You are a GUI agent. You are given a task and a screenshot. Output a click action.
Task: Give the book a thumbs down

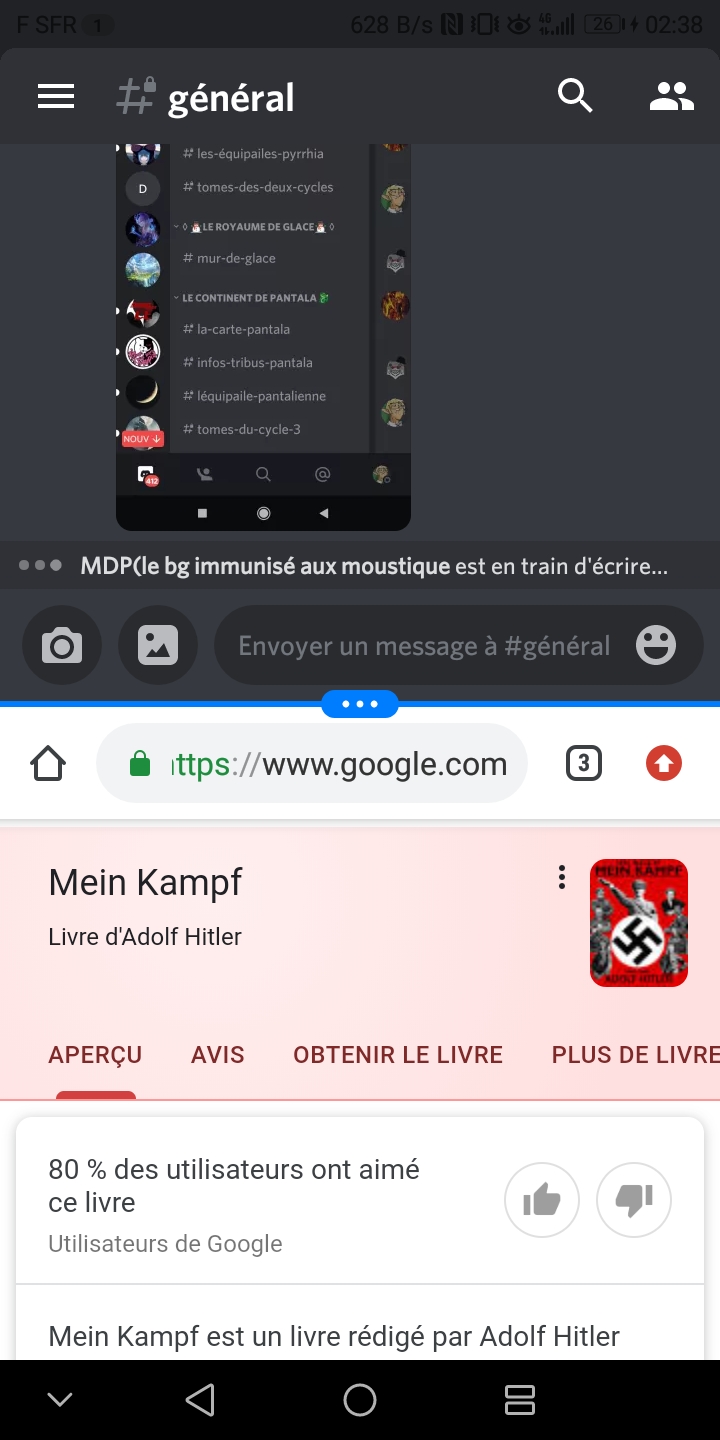634,1199
